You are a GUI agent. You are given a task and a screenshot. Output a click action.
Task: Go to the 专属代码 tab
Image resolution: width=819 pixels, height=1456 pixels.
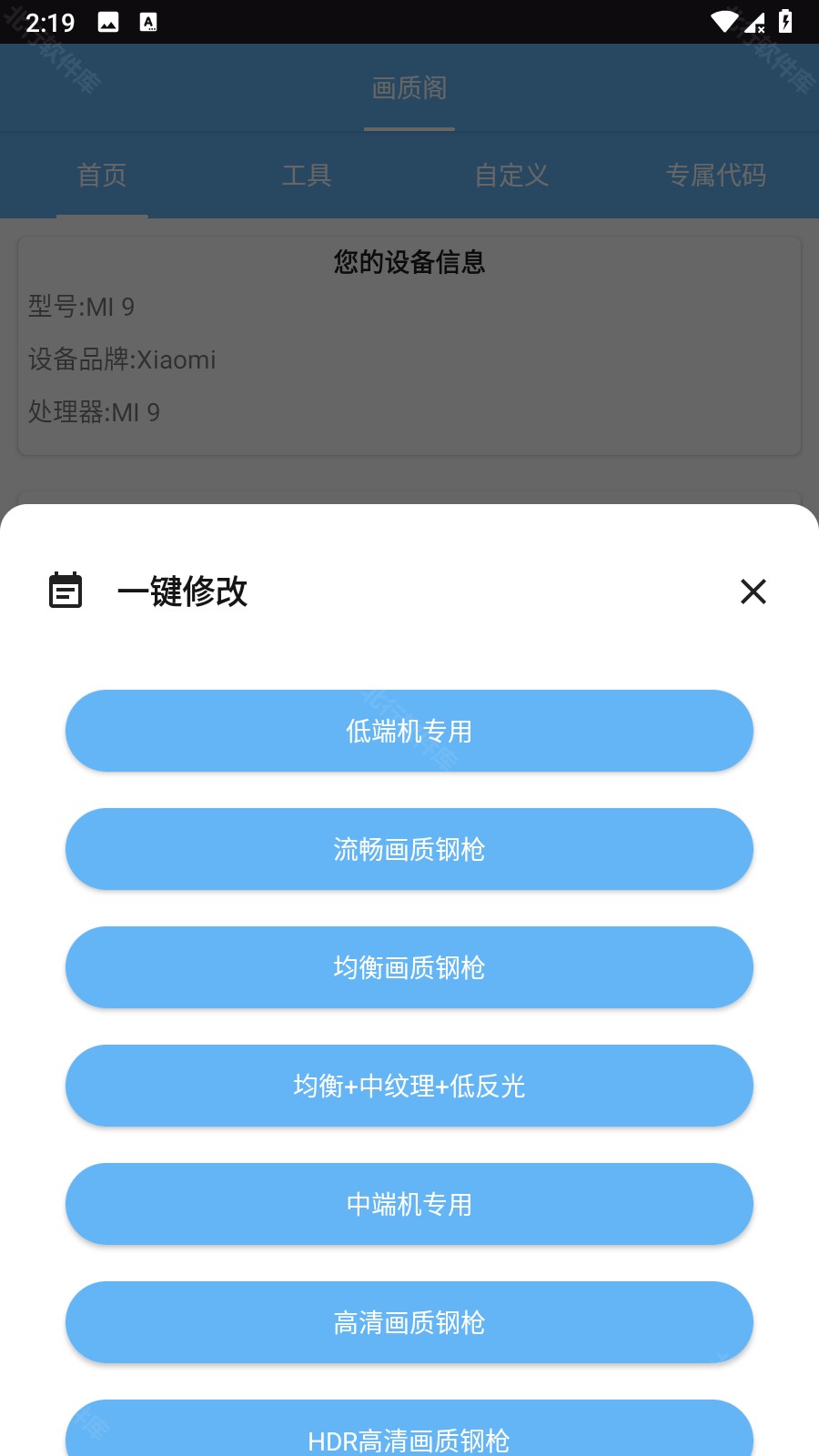(x=716, y=176)
